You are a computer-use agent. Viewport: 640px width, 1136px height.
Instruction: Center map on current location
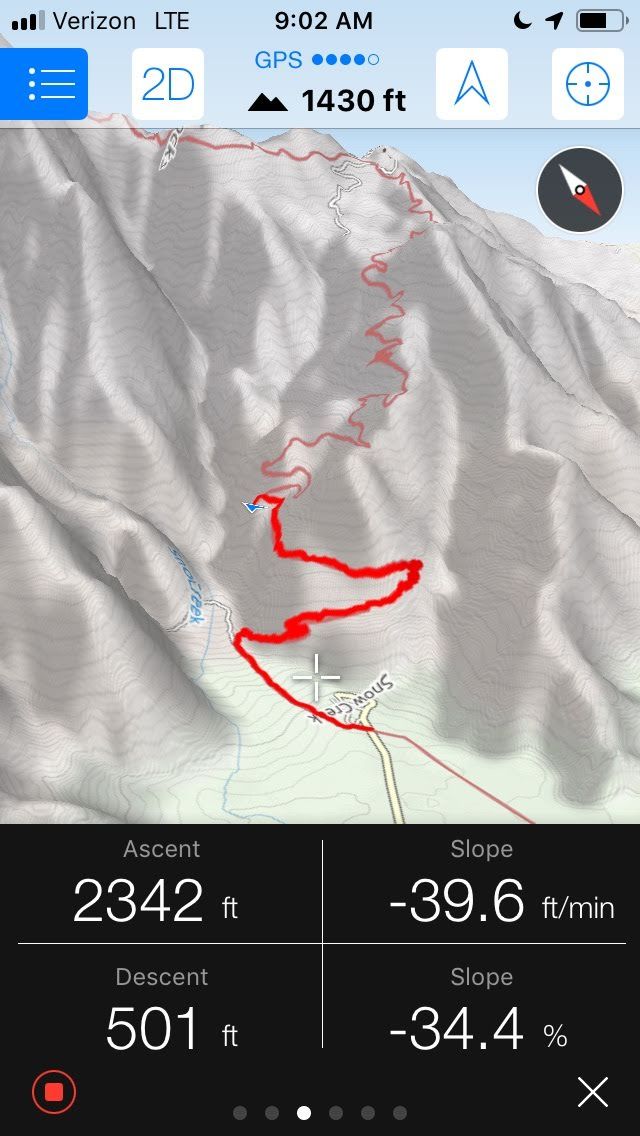pyautogui.click(x=588, y=84)
